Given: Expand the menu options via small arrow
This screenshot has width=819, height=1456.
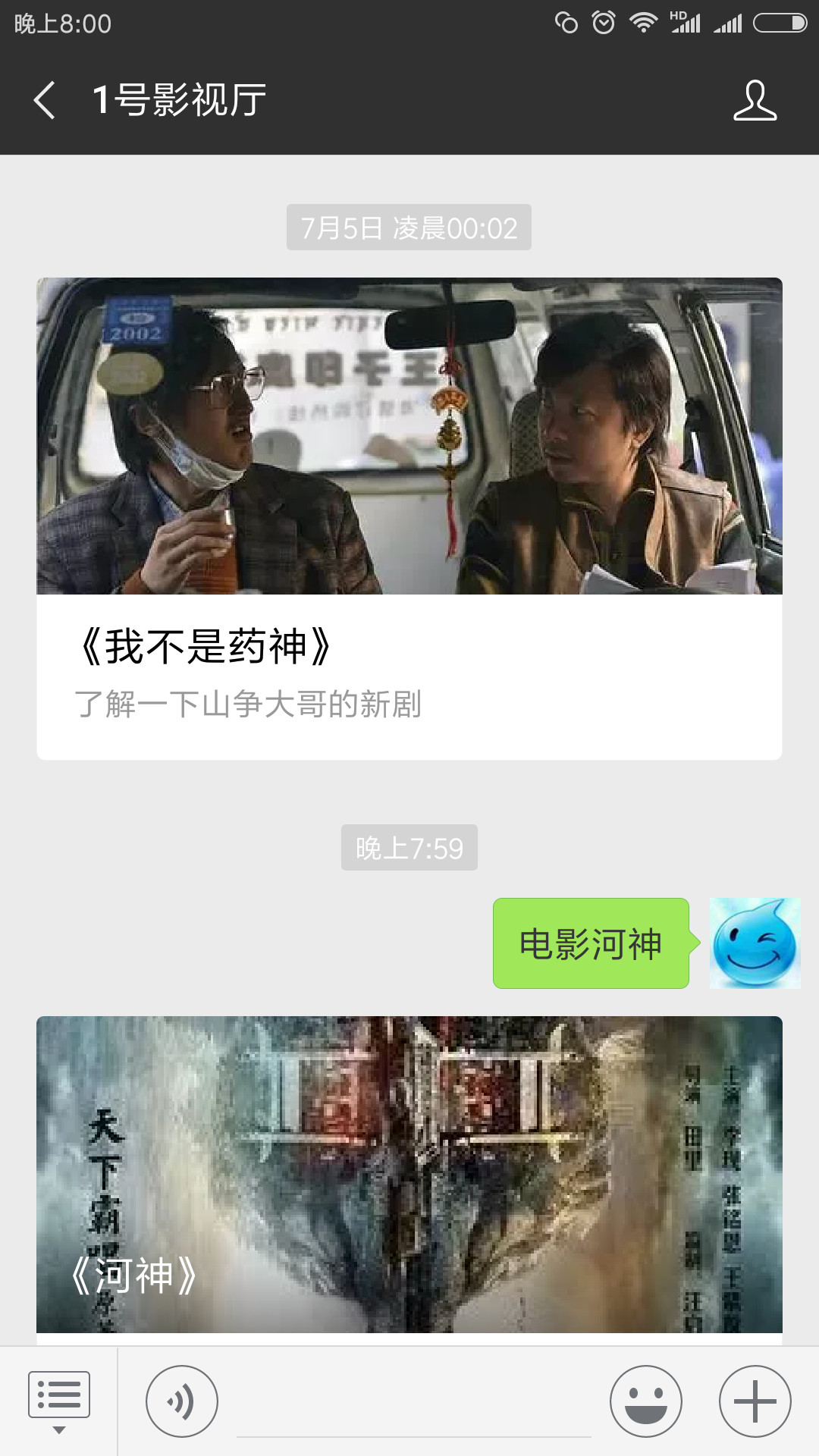Looking at the screenshot, I should (59, 1429).
